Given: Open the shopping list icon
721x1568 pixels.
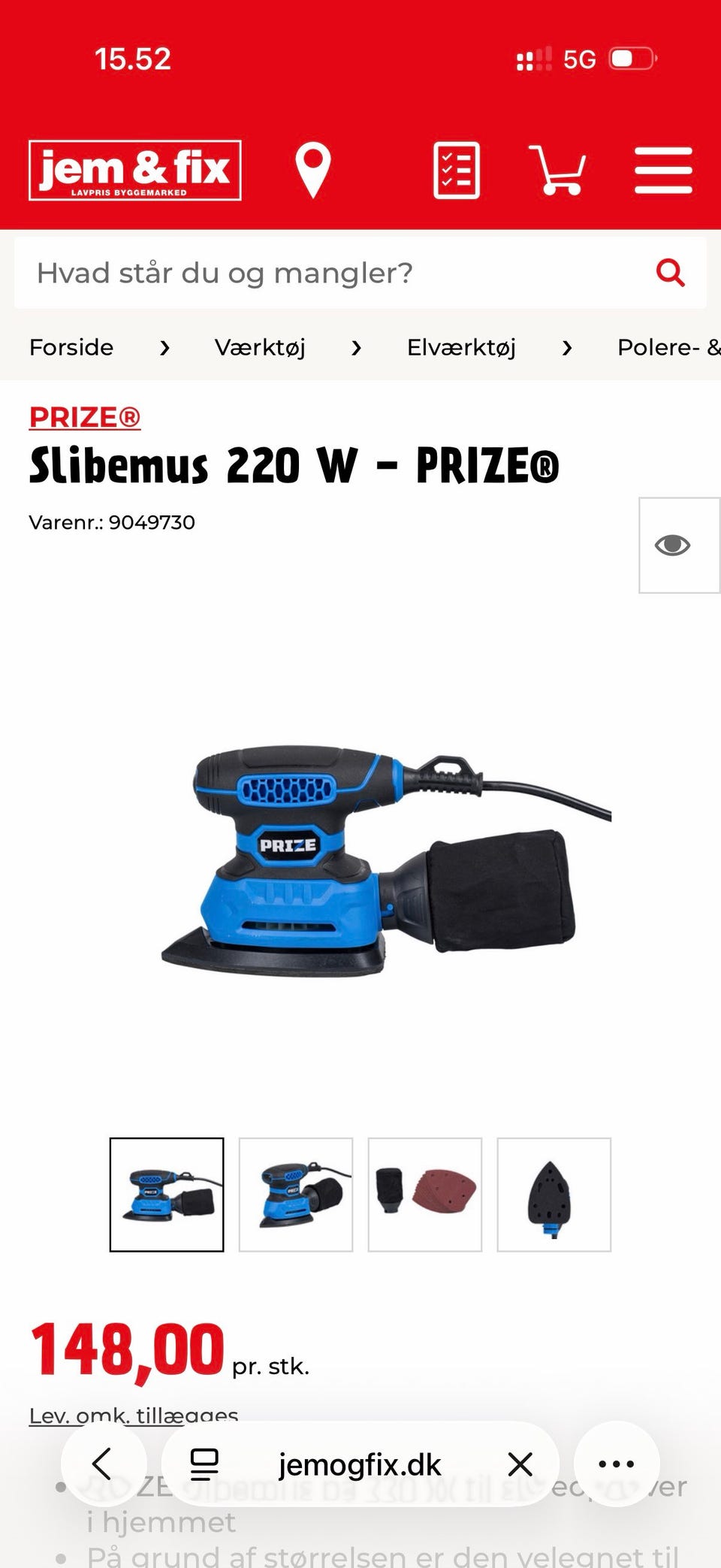Looking at the screenshot, I should (x=457, y=171).
